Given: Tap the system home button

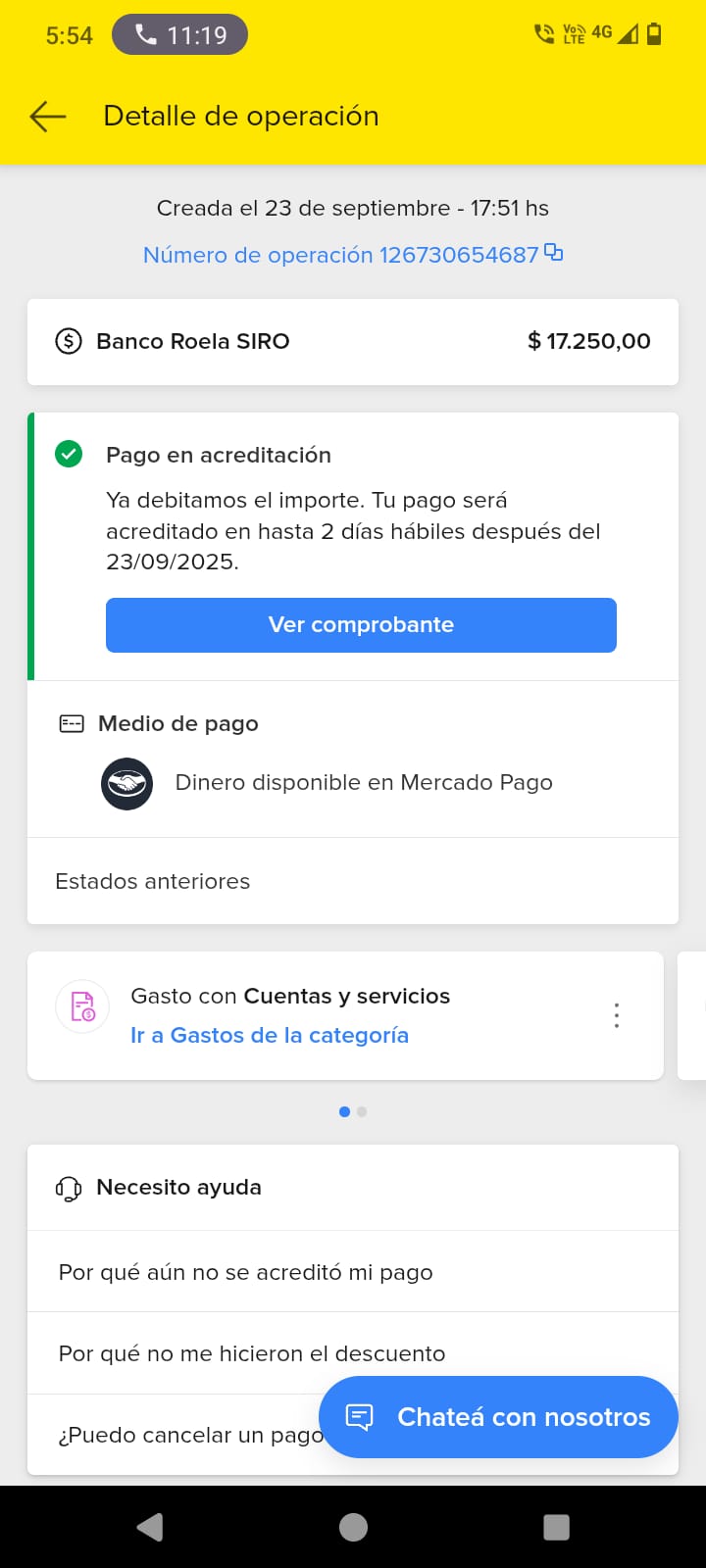Looking at the screenshot, I should coord(353,1527).
